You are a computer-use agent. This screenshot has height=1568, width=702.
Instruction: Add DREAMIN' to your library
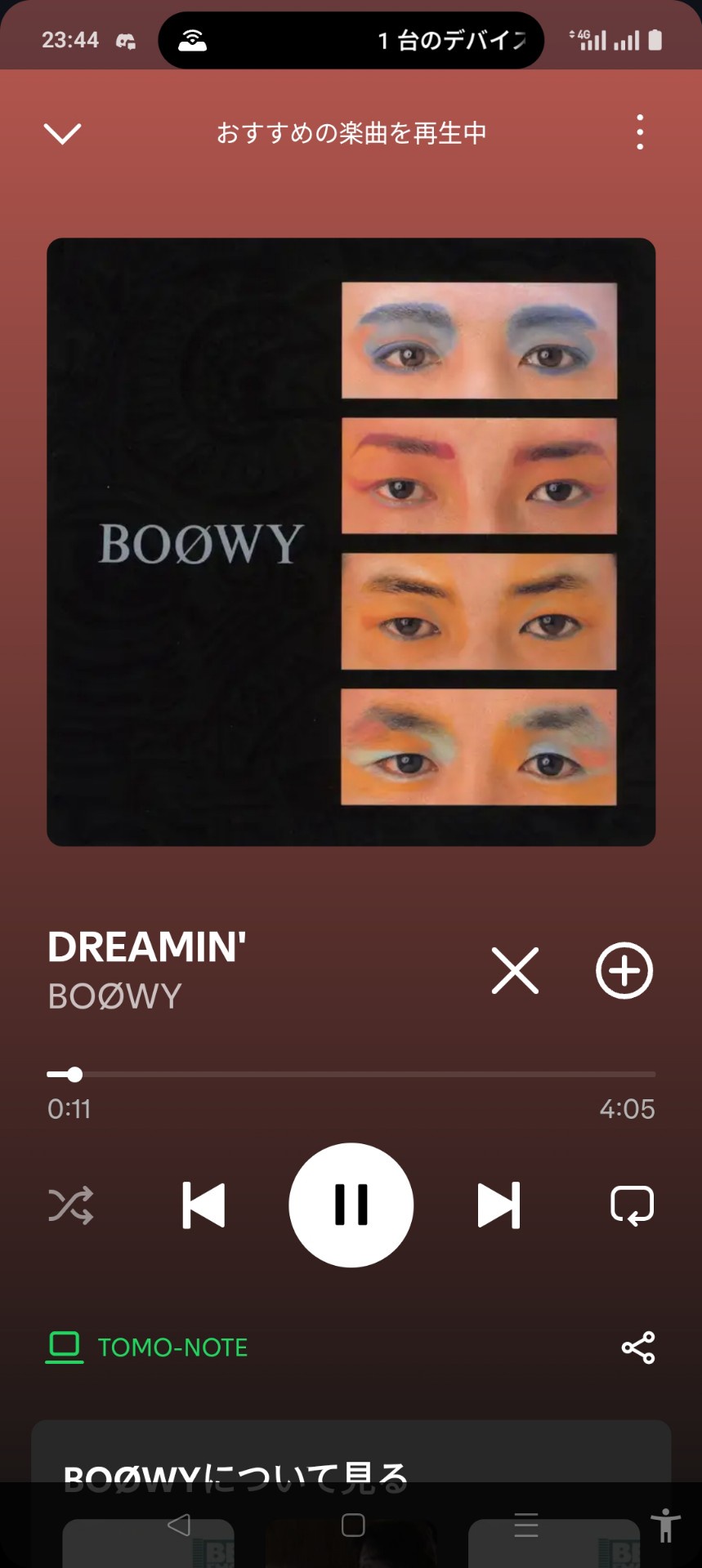click(624, 970)
